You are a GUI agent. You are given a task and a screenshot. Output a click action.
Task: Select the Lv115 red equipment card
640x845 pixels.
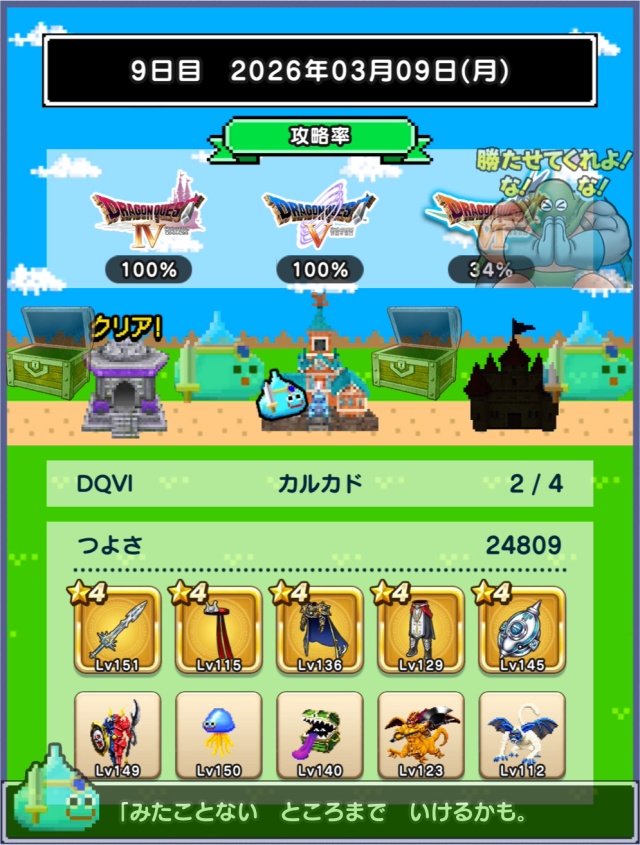click(x=218, y=631)
